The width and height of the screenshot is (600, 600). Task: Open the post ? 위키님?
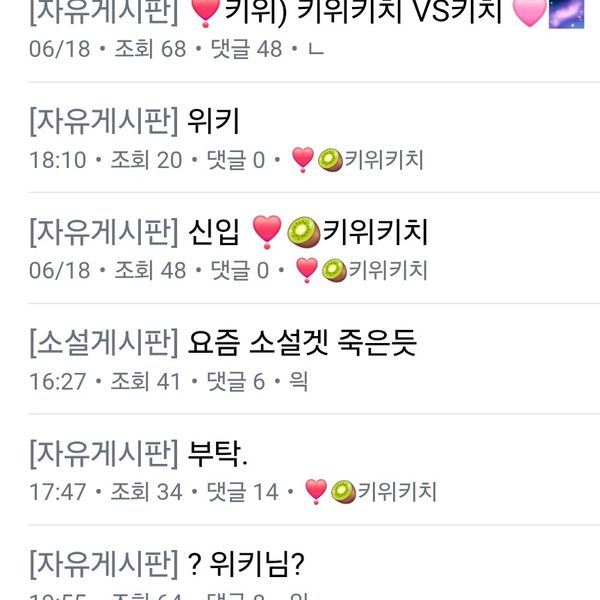(x=246, y=566)
